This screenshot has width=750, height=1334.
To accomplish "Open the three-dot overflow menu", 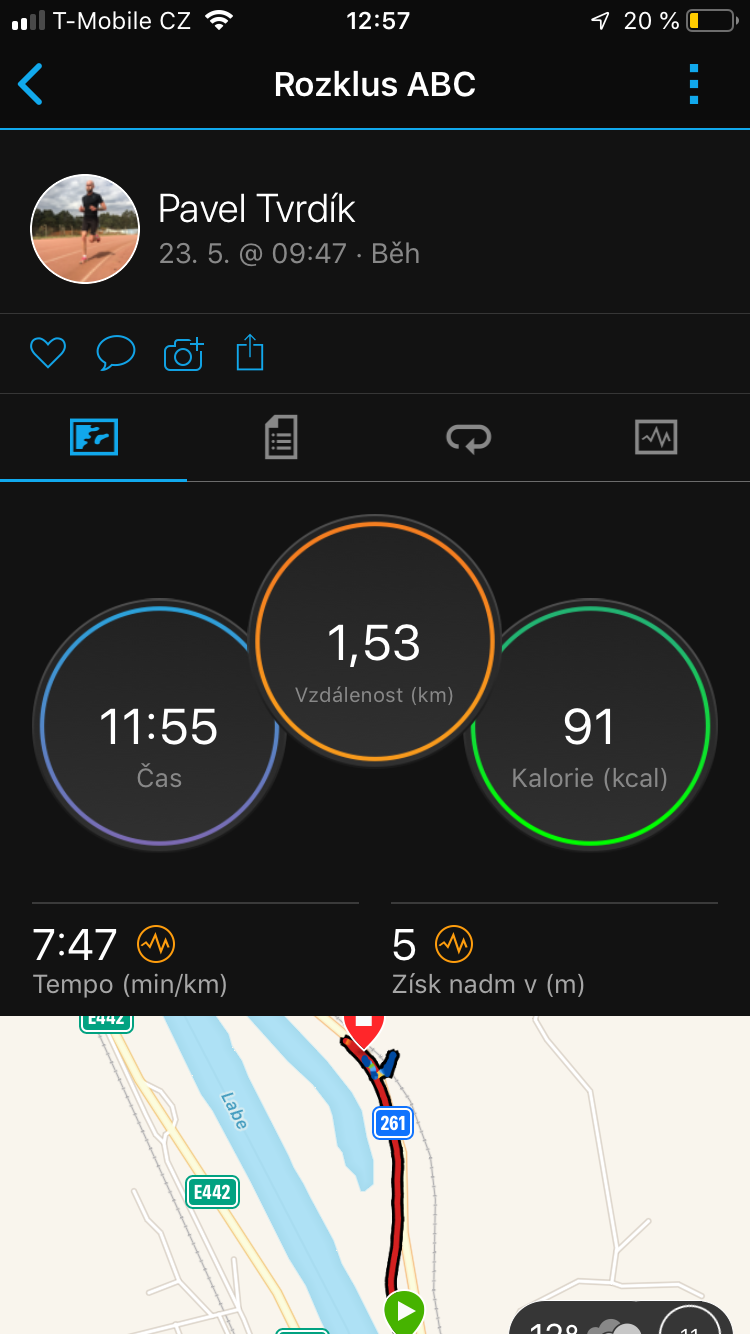I will (694, 84).
